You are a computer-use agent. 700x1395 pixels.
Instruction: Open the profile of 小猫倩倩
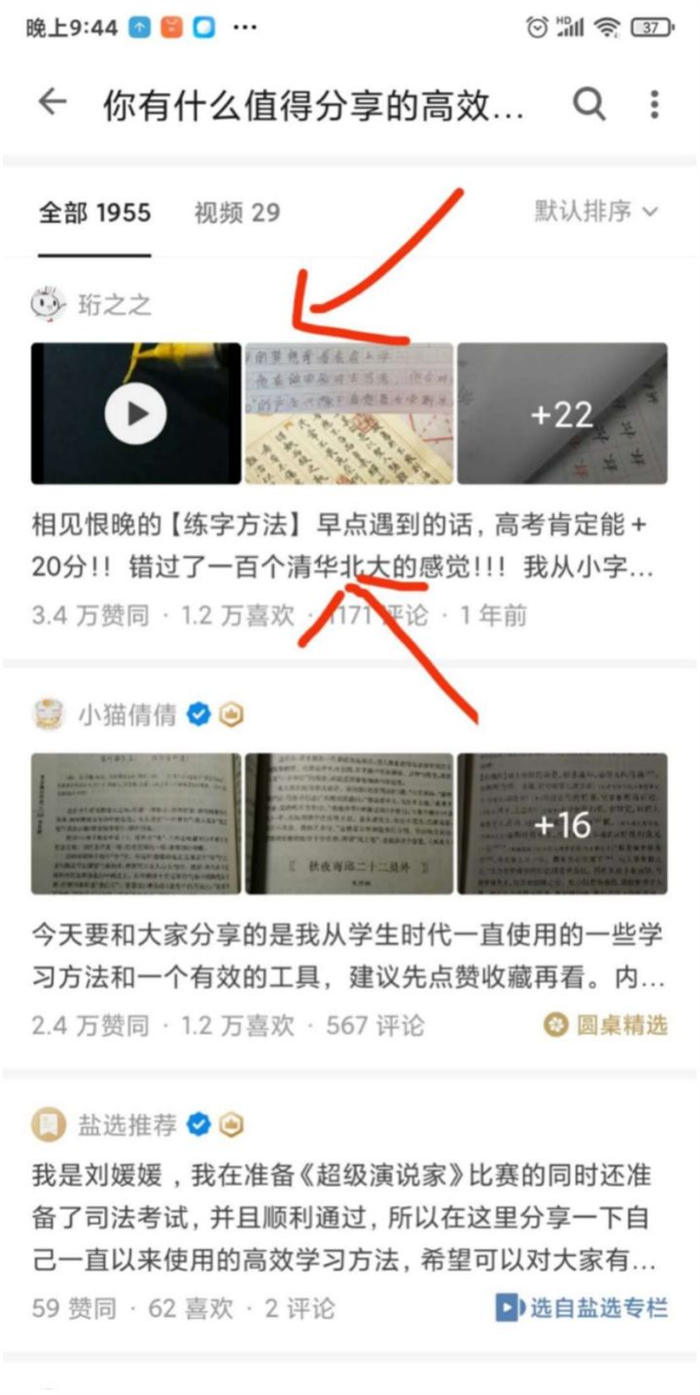126,715
